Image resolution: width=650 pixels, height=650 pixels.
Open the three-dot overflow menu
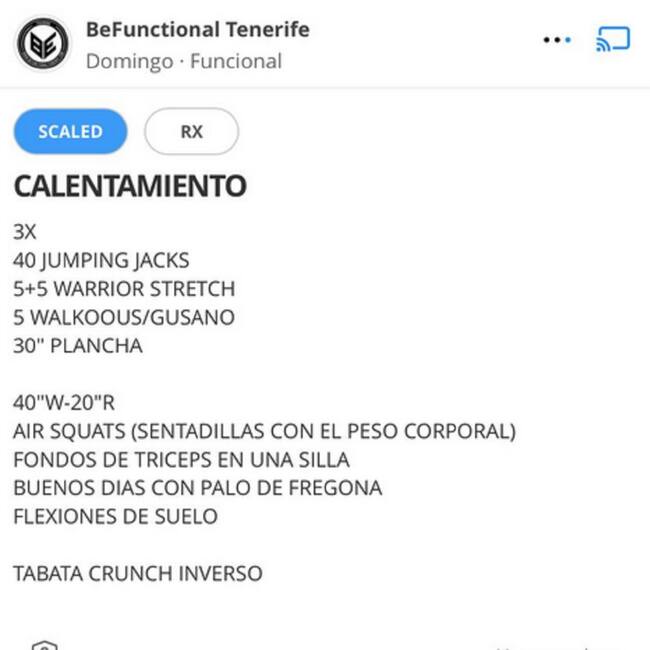(x=557, y=40)
